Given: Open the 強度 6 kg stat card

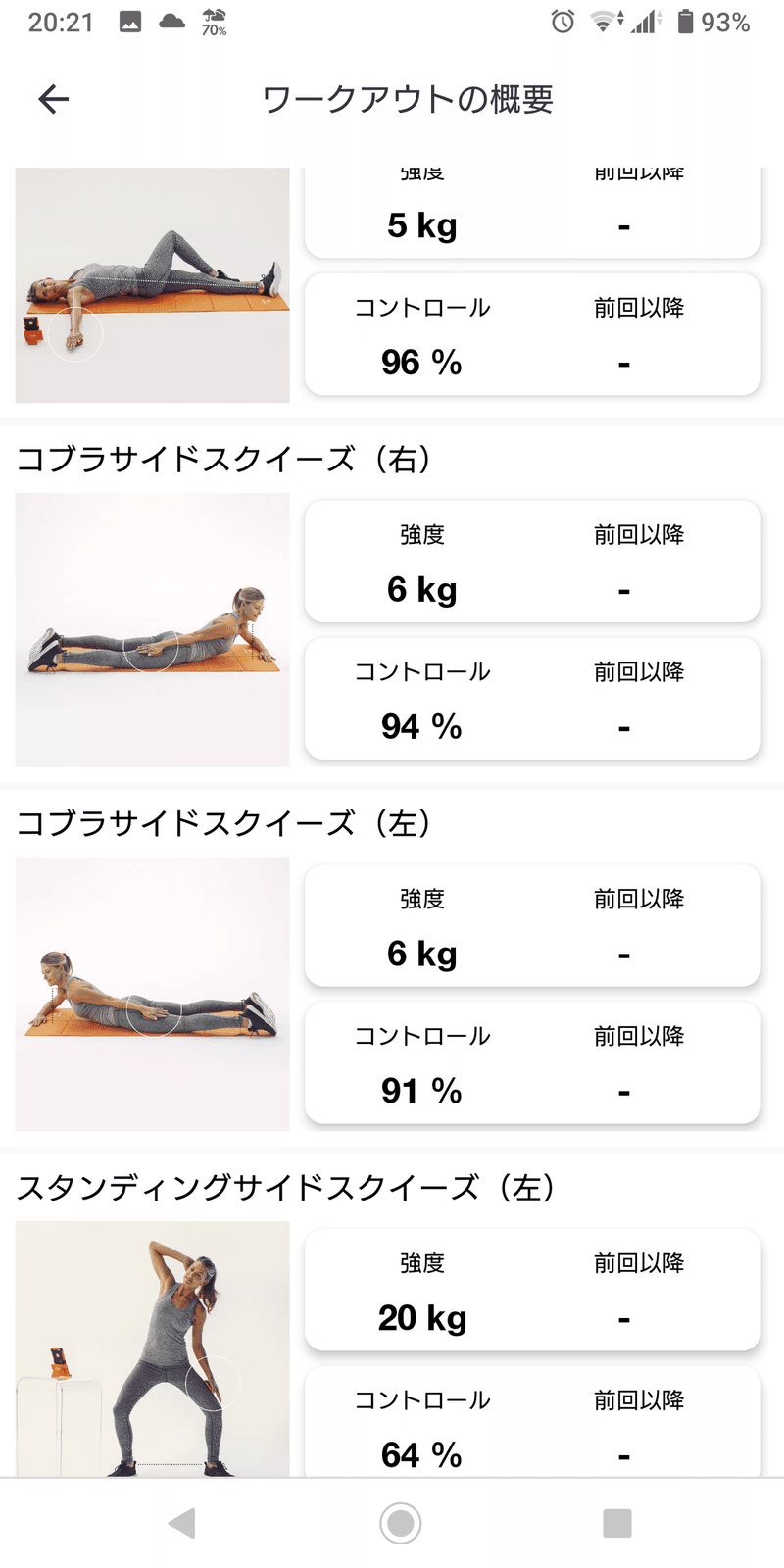Looking at the screenshot, I should click(x=532, y=561).
